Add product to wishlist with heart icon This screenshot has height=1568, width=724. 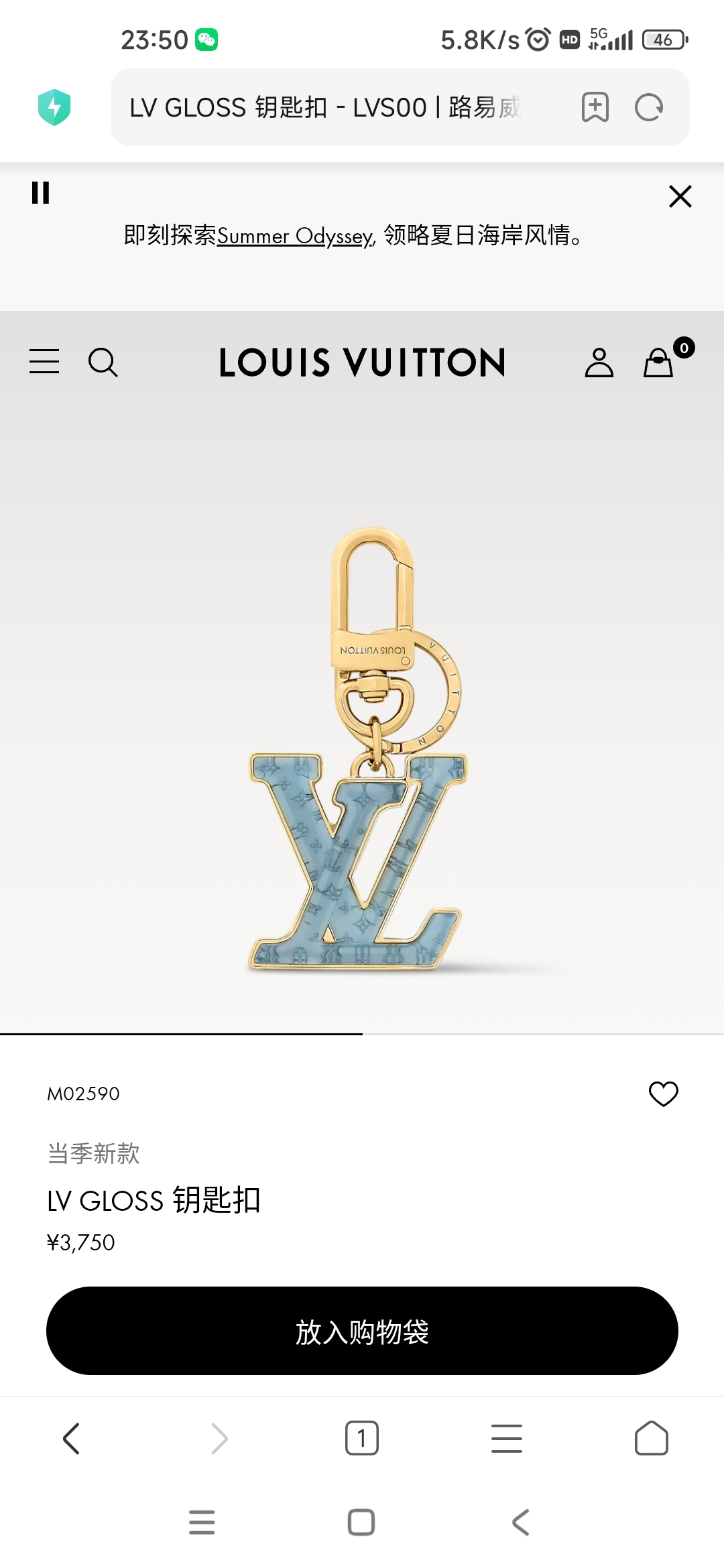pyautogui.click(x=664, y=1094)
